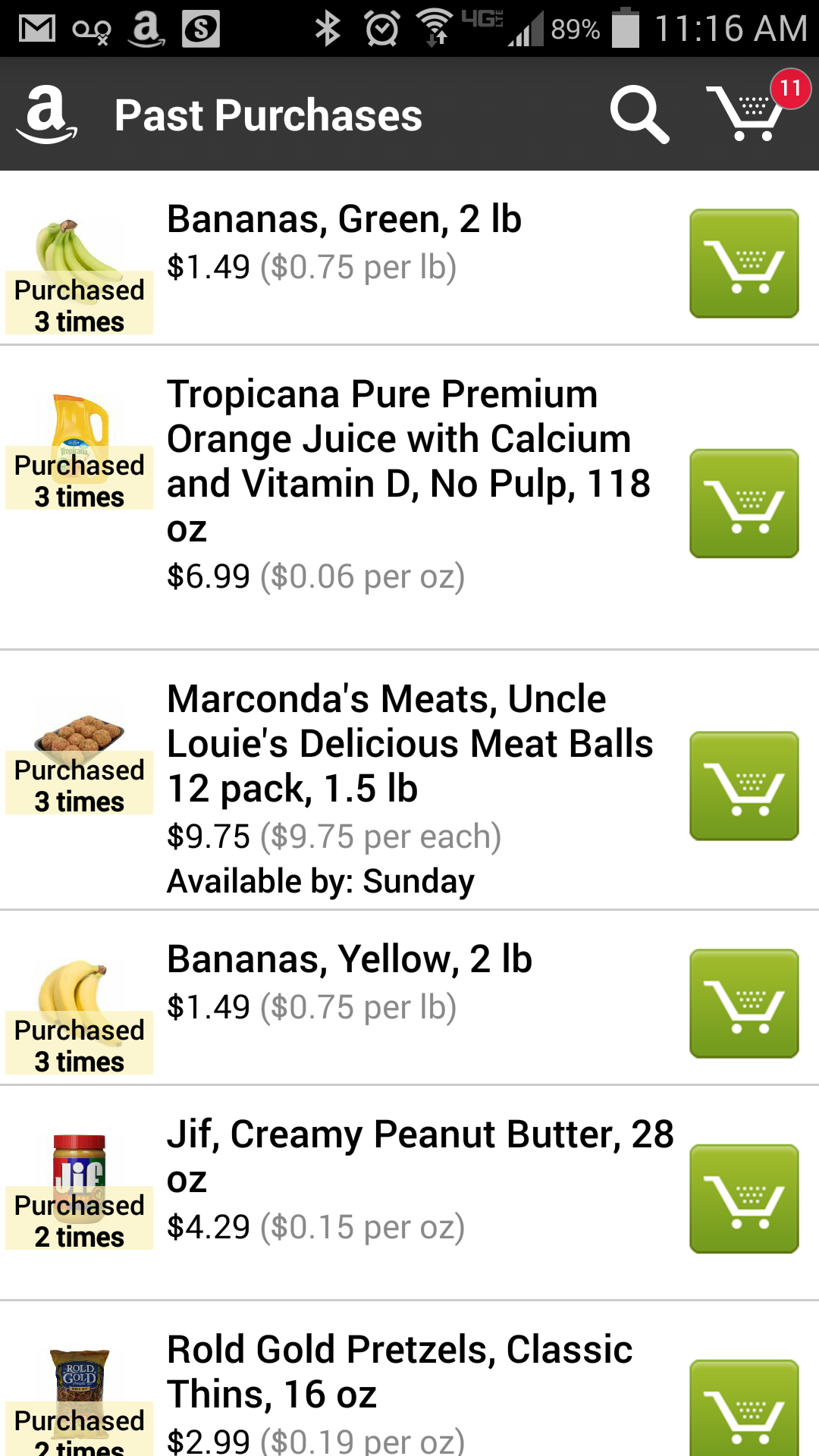The width and height of the screenshot is (819, 1456).
Task: Open the search icon in the header
Action: coord(639,115)
